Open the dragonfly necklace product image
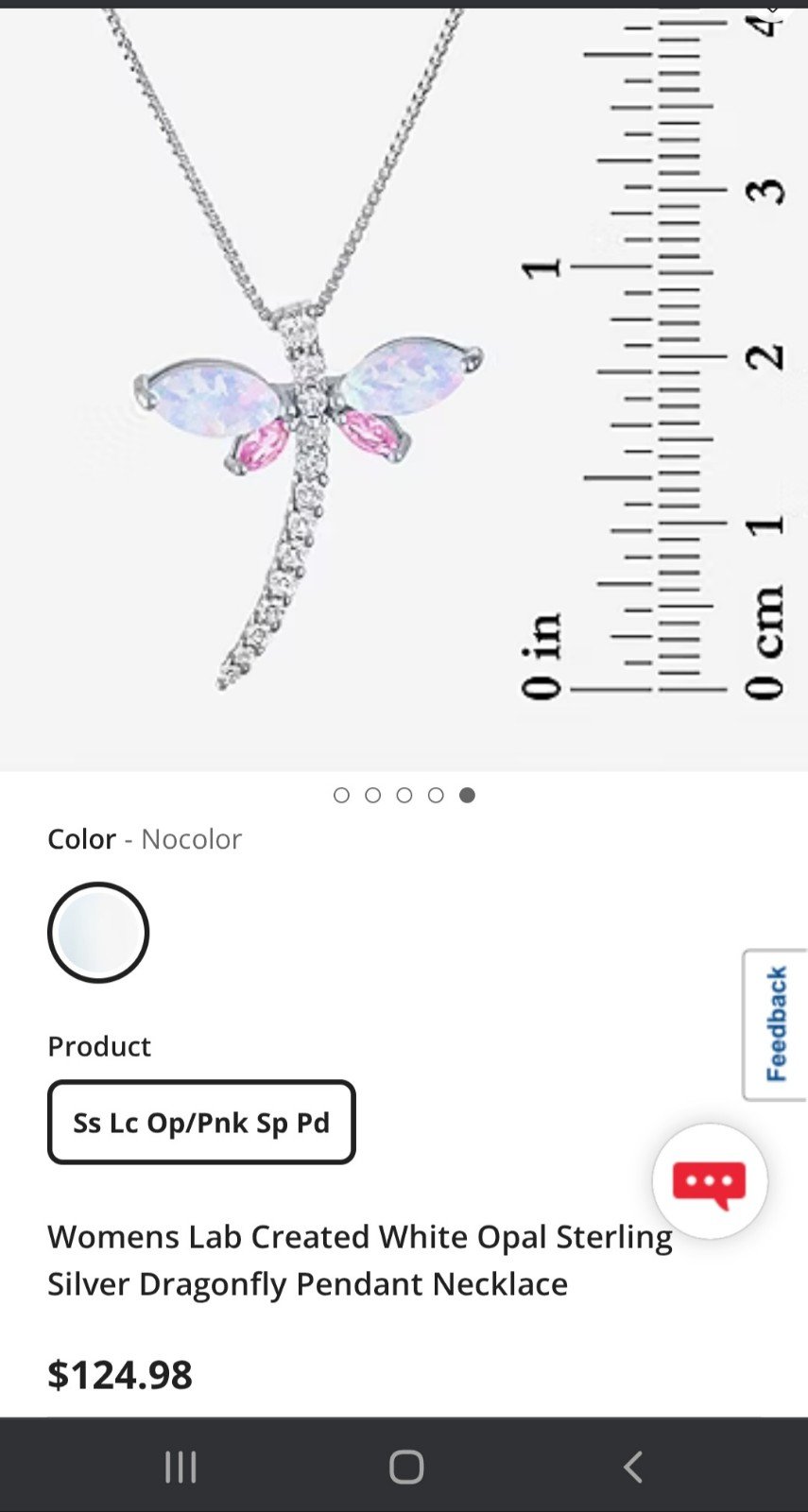 pyautogui.click(x=404, y=389)
